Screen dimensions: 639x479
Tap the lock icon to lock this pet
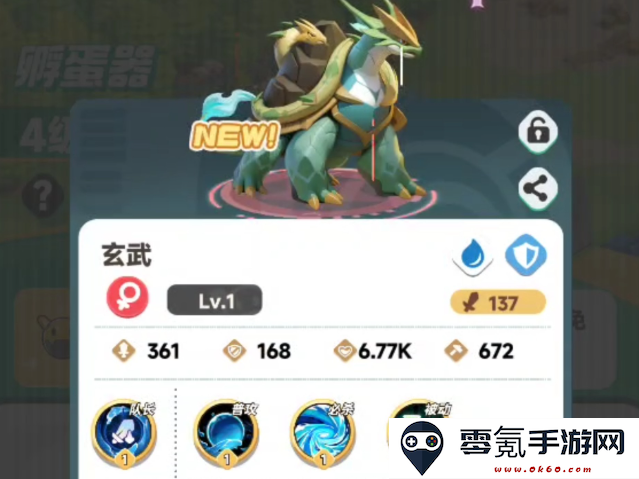pos(538,132)
